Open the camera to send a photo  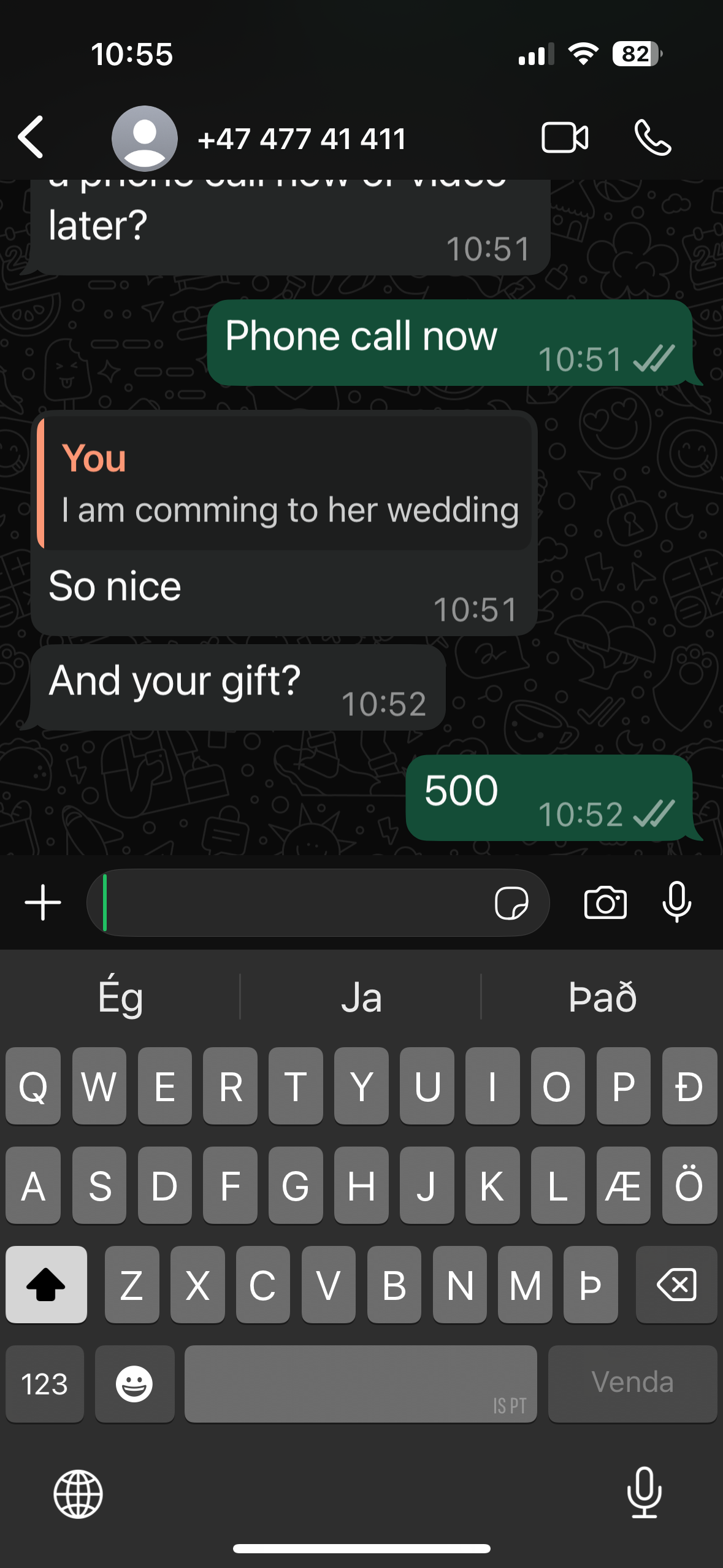(605, 902)
